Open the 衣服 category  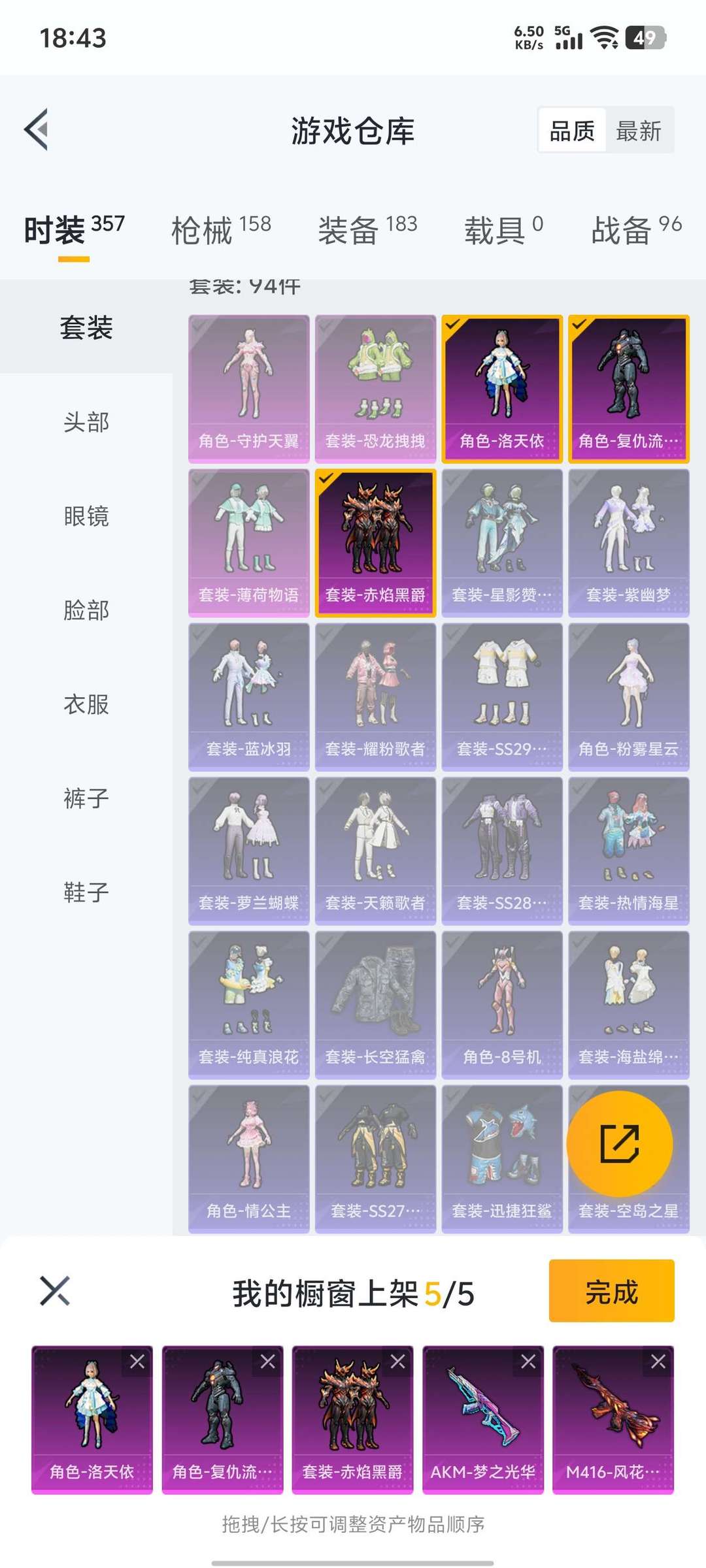tap(86, 704)
